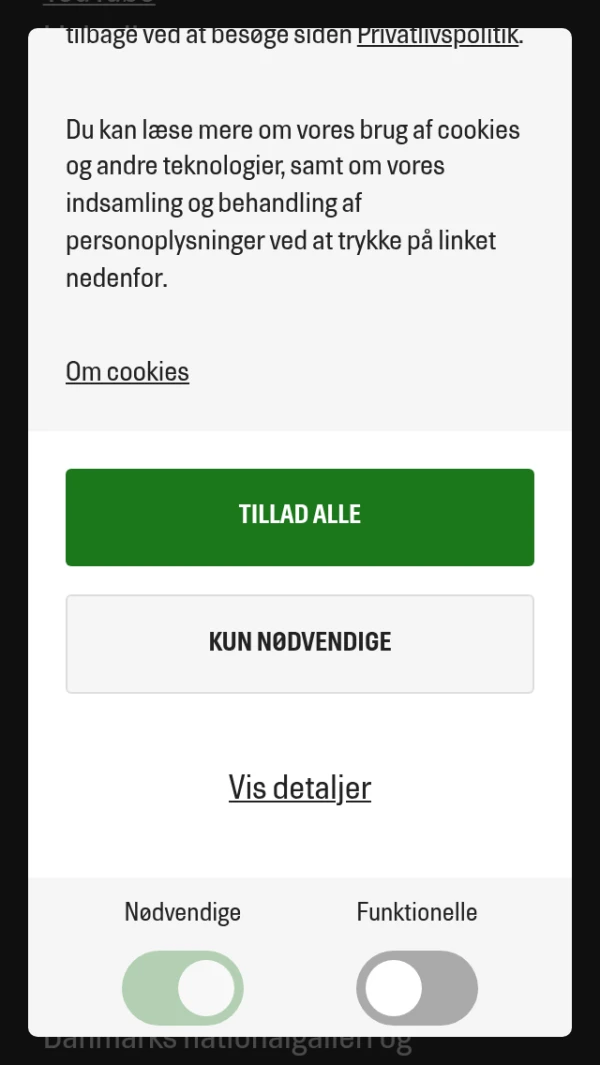Open the Privatlivspolitik link
This screenshot has width=600, height=1065.
(438, 37)
